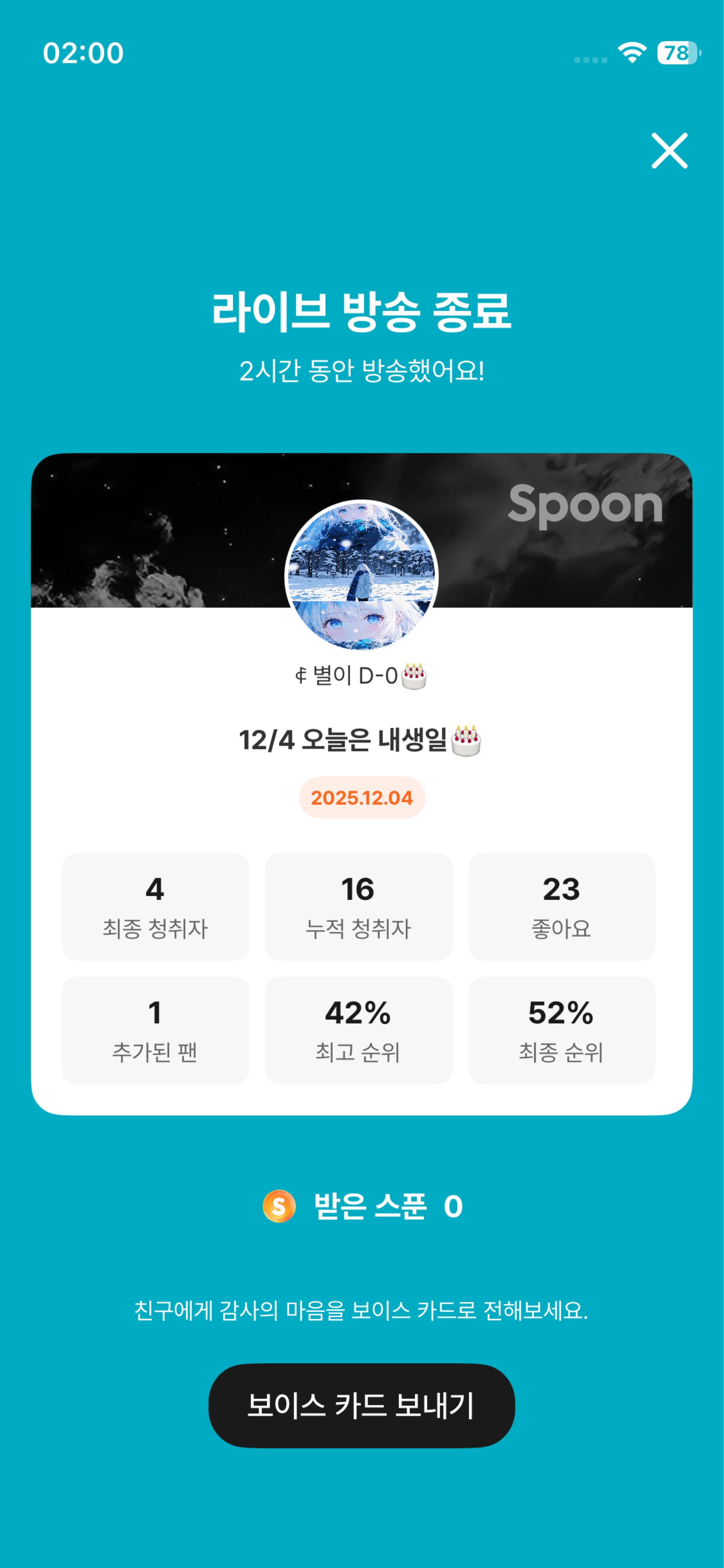Tap the 보이스 카드 보내기 button
Image resolution: width=724 pixels, height=1568 pixels.
coord(361,1405)
